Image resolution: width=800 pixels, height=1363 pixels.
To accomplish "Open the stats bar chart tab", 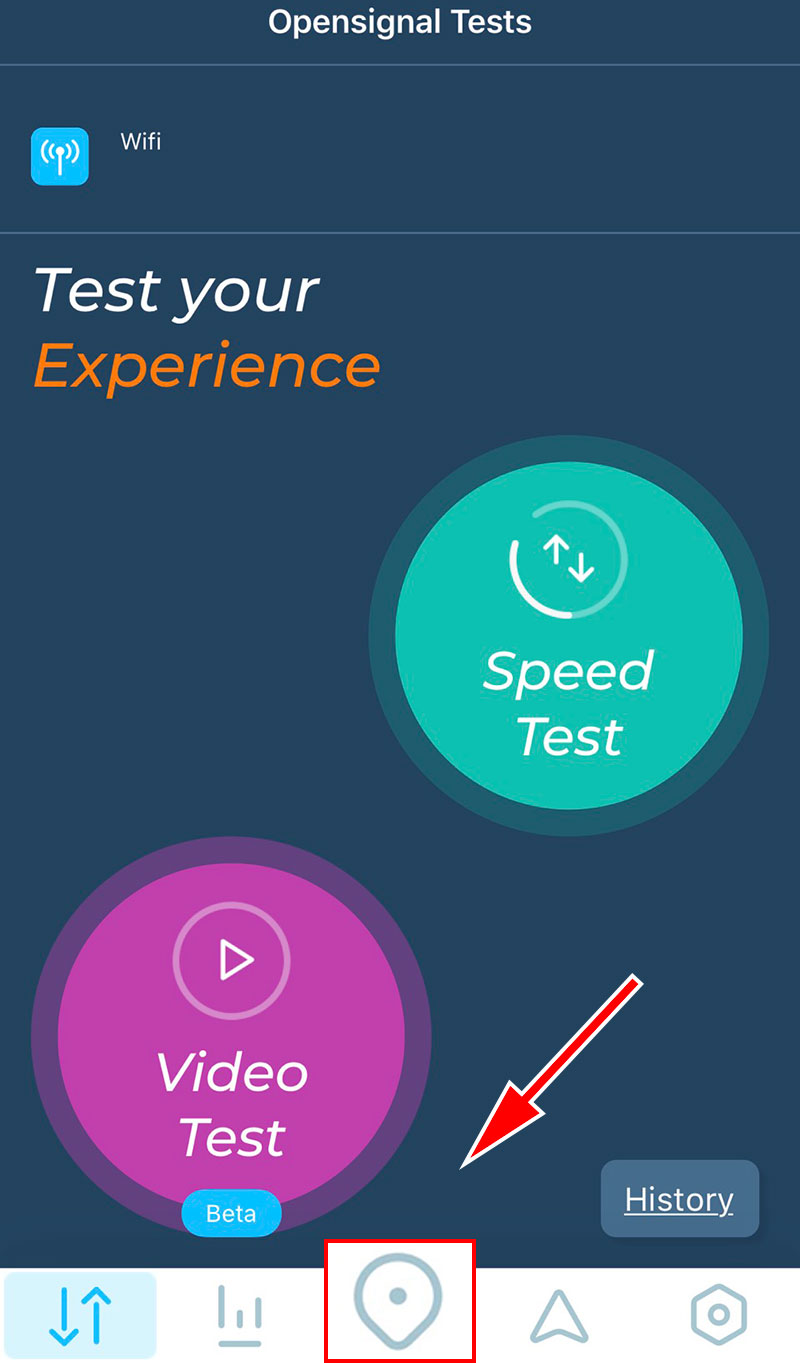I will click(x=240, y=1314).
